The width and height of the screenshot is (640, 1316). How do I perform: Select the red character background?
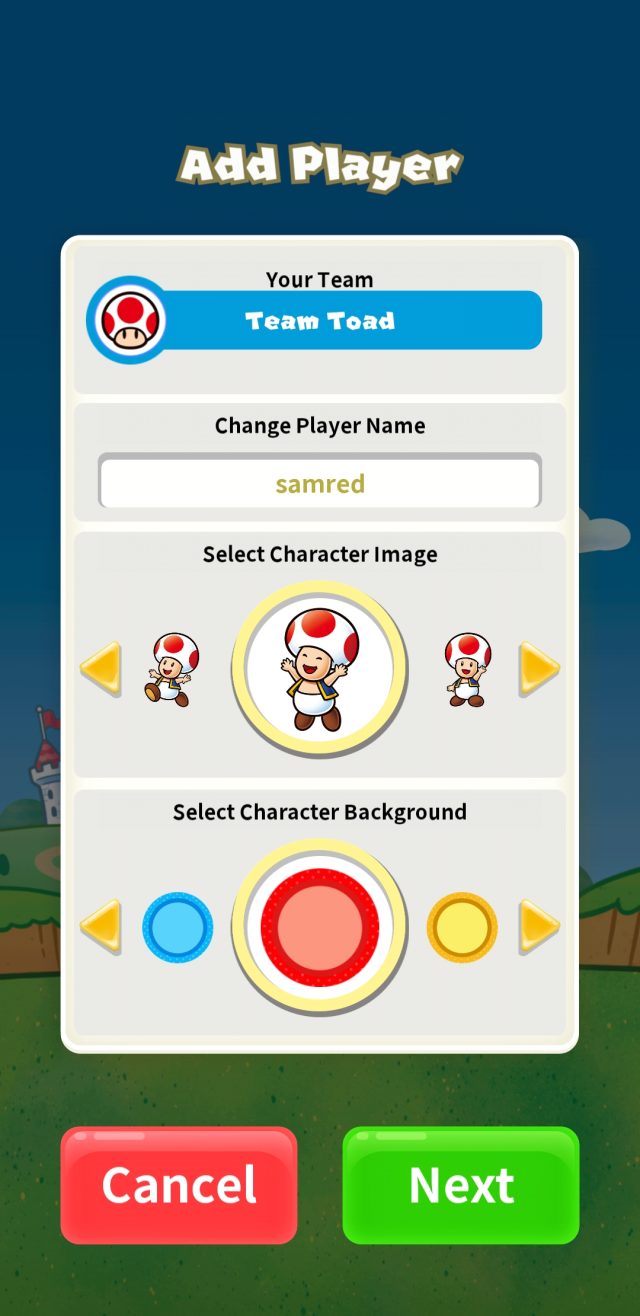tap(320, 927)
